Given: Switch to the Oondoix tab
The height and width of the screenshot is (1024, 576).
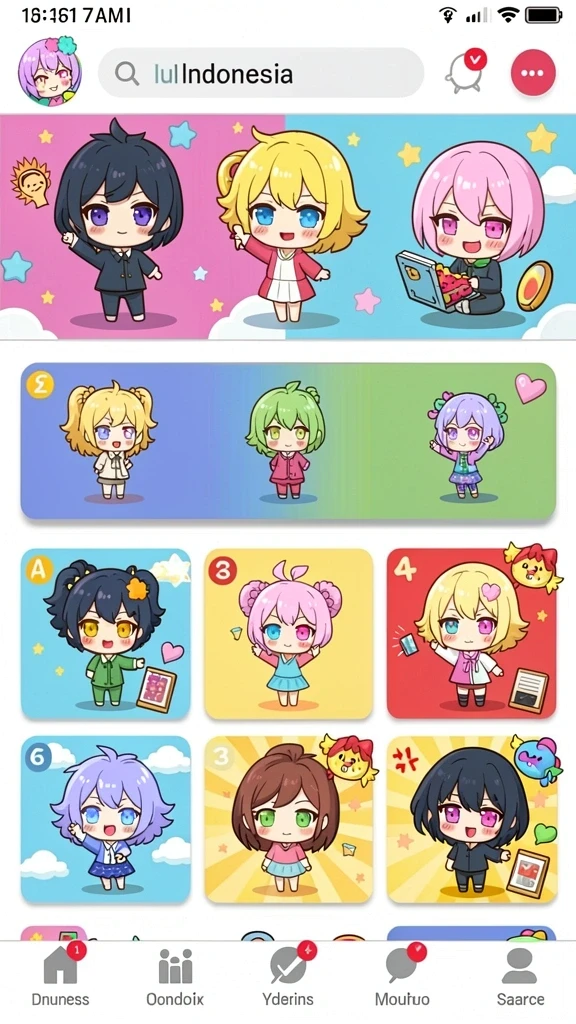Looking at the screenshot, I should pyautogui.click(x=175, y=978).
